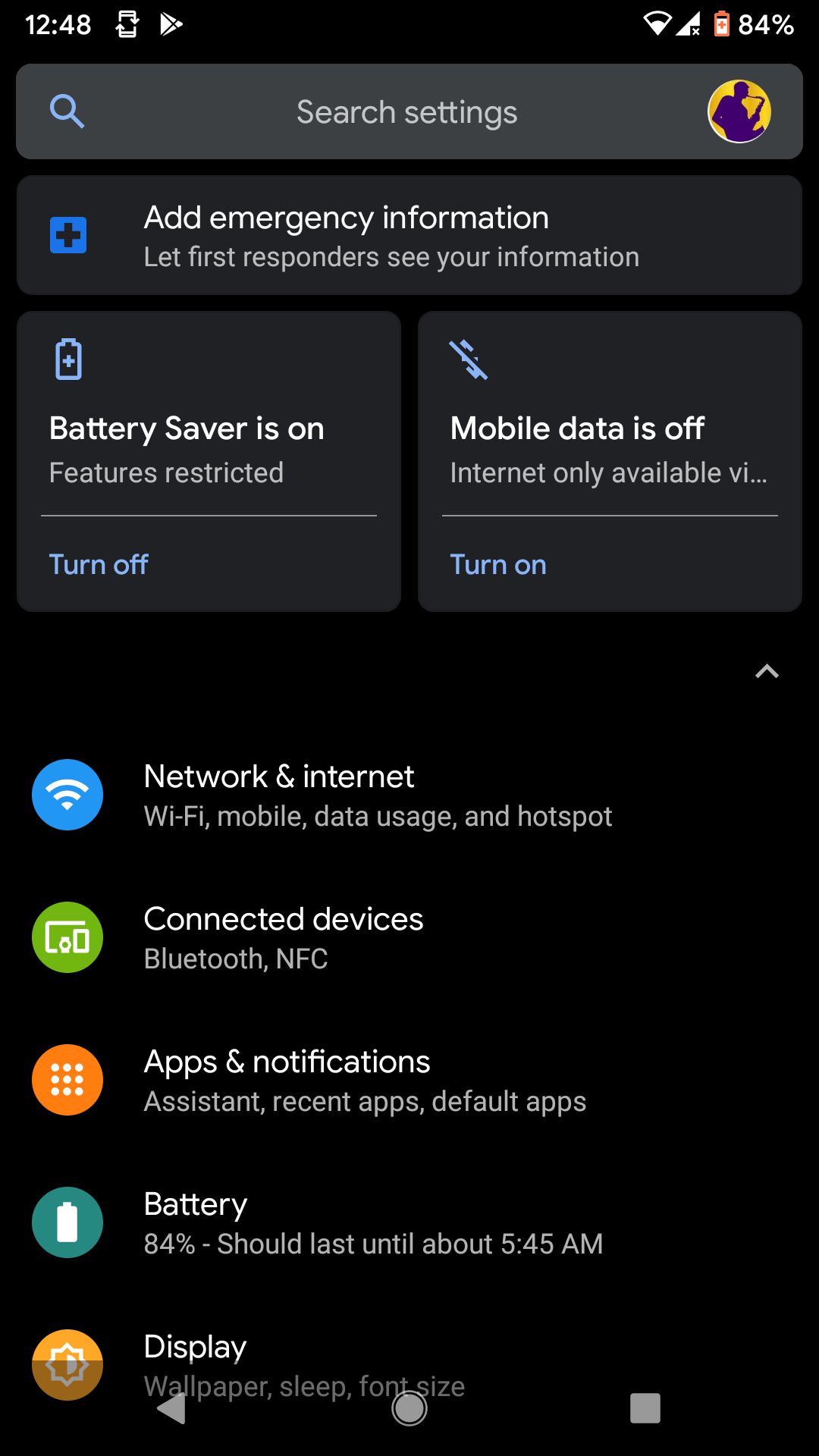Open Connected devices settings
Image resolution: width=819 pixels, height=1456 pixels.
pyautogui.click(x=409, y=937)
